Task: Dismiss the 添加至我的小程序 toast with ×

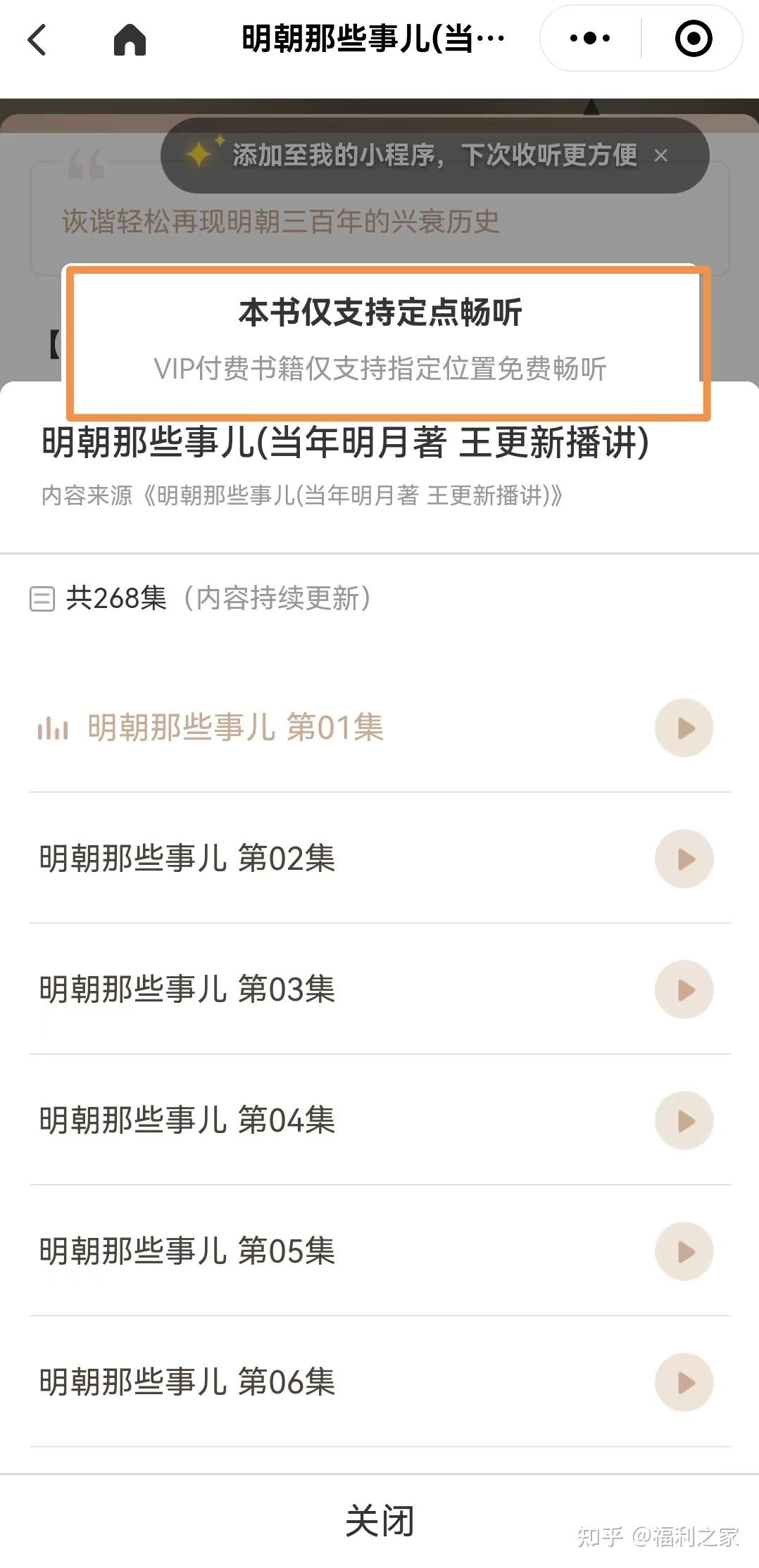Action: click(x=660, y=156)
